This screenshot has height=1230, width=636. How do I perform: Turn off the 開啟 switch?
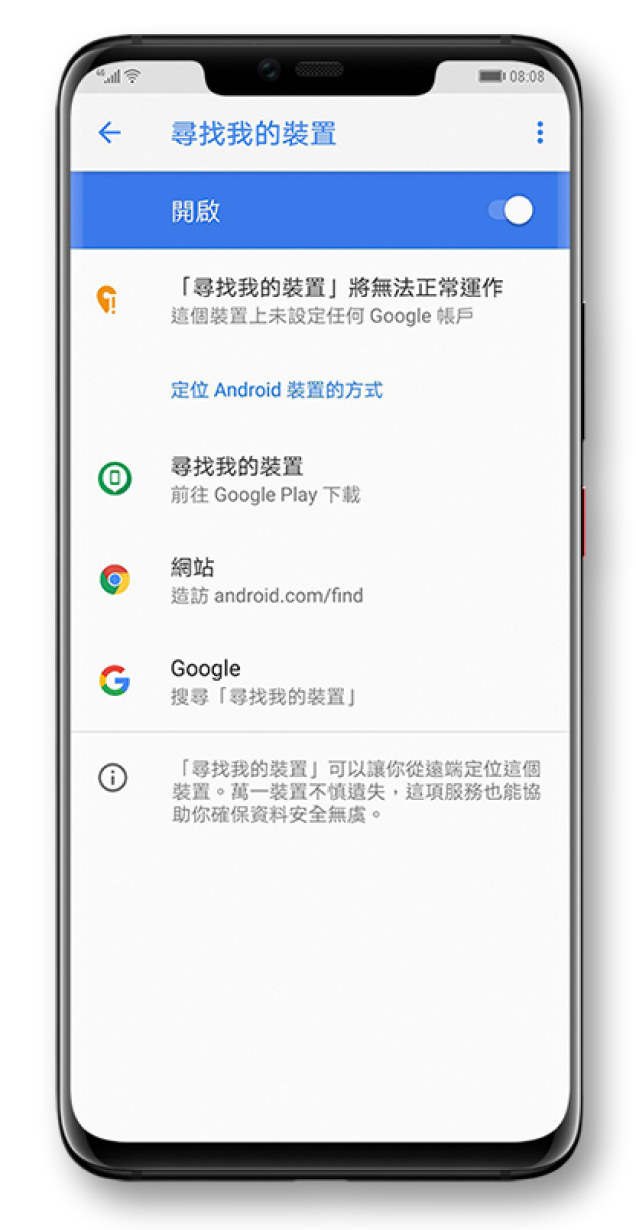pyautogui.click(x=512, y=211)
